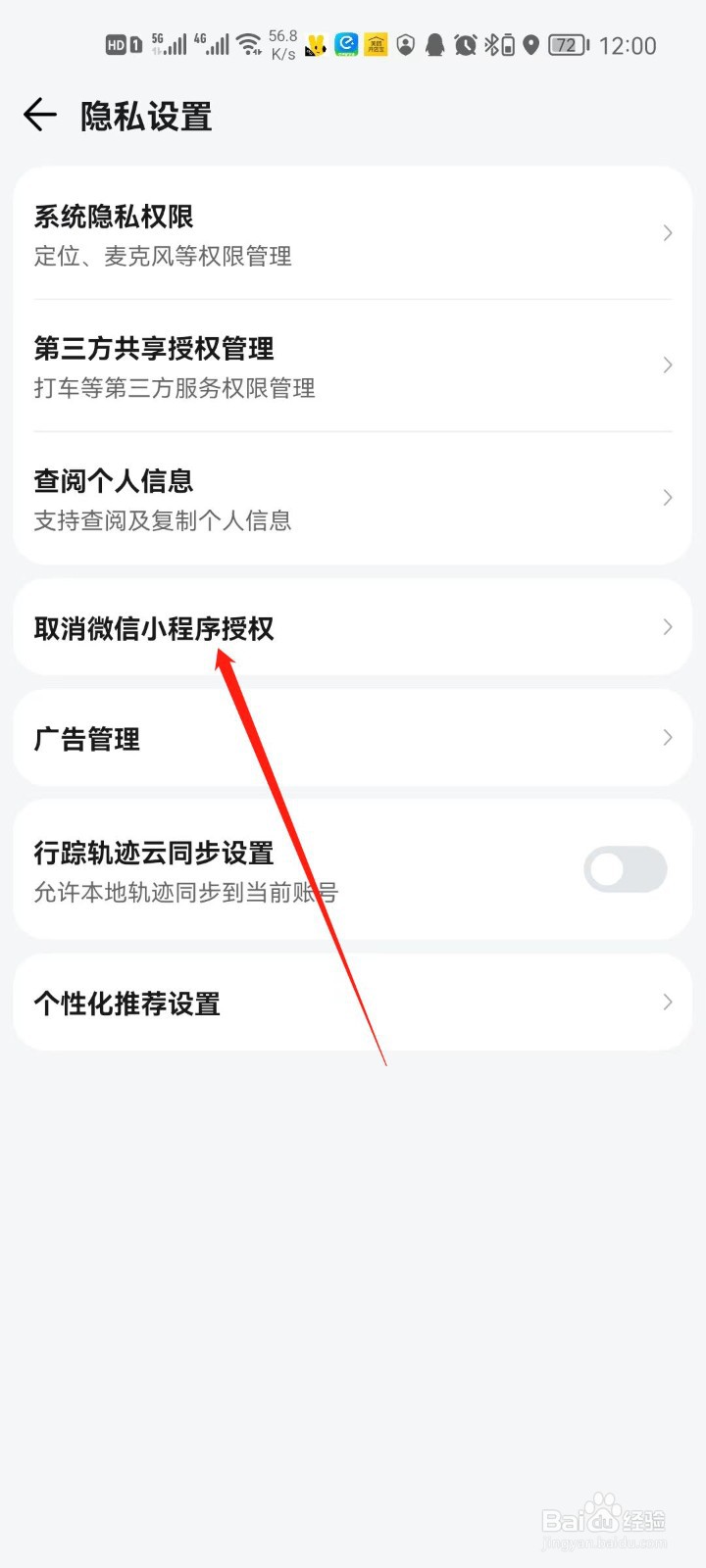Viewport: 706px width, 1568px height.
Task: Tap the alarm clock icon in status bar
Action: [x=464, y=44]
